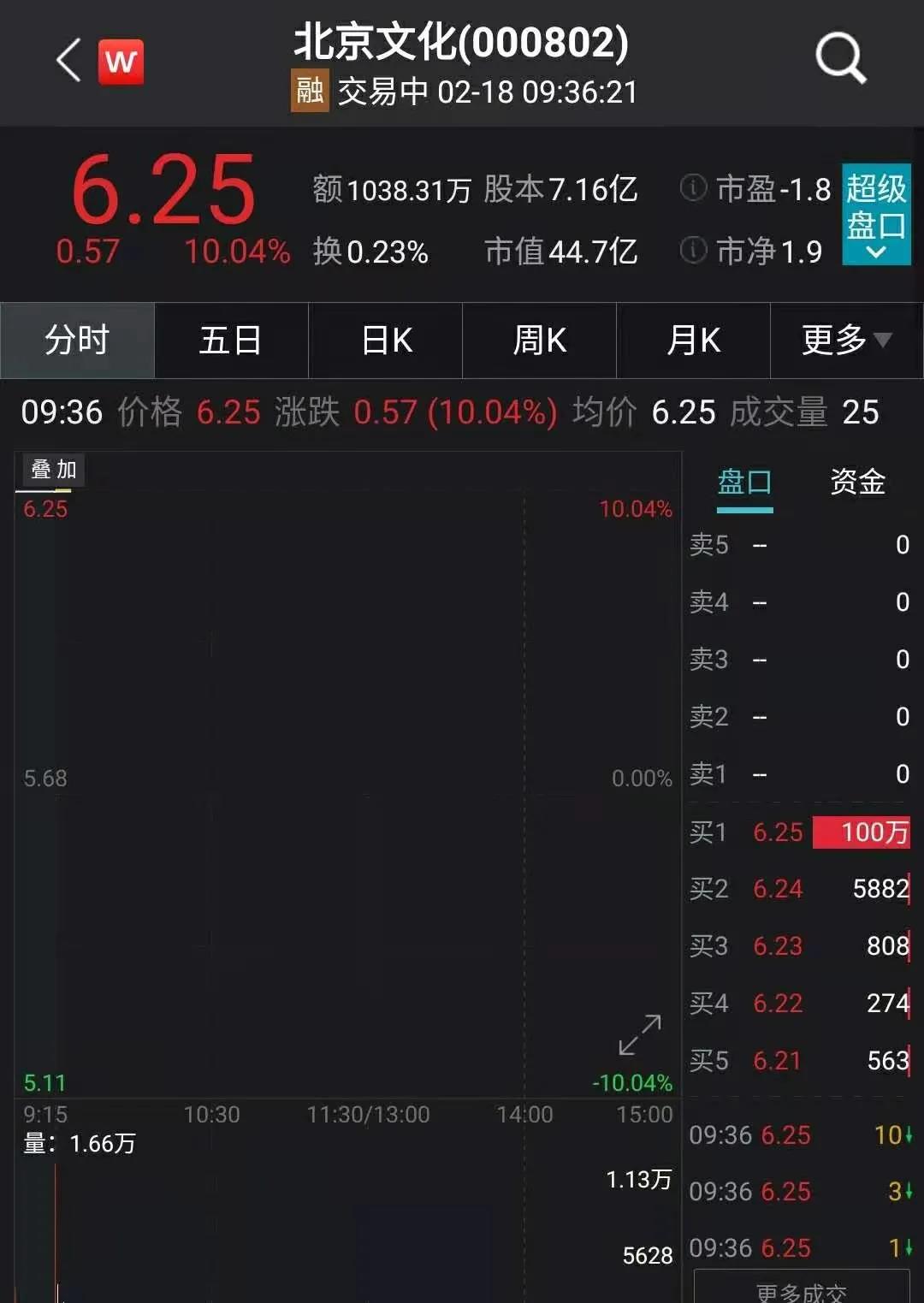Image resolution: width=924 pixels, height=1303 pixels.
Task: Open the 更多 chart options dropdown
Action: pyautogui.click(x=846, y=341)
